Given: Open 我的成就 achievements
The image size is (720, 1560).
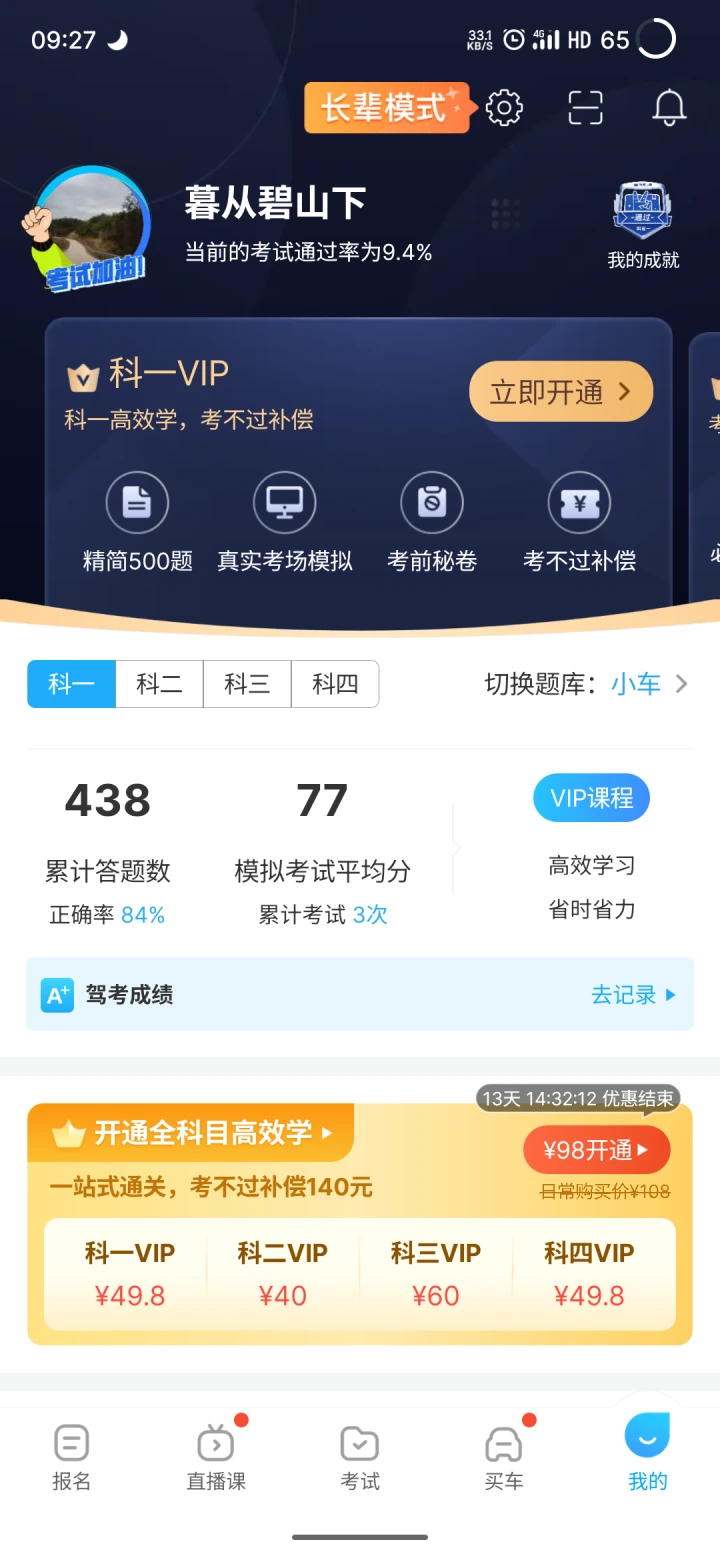Looking at the screenshot, I should [x=643, y=226].
